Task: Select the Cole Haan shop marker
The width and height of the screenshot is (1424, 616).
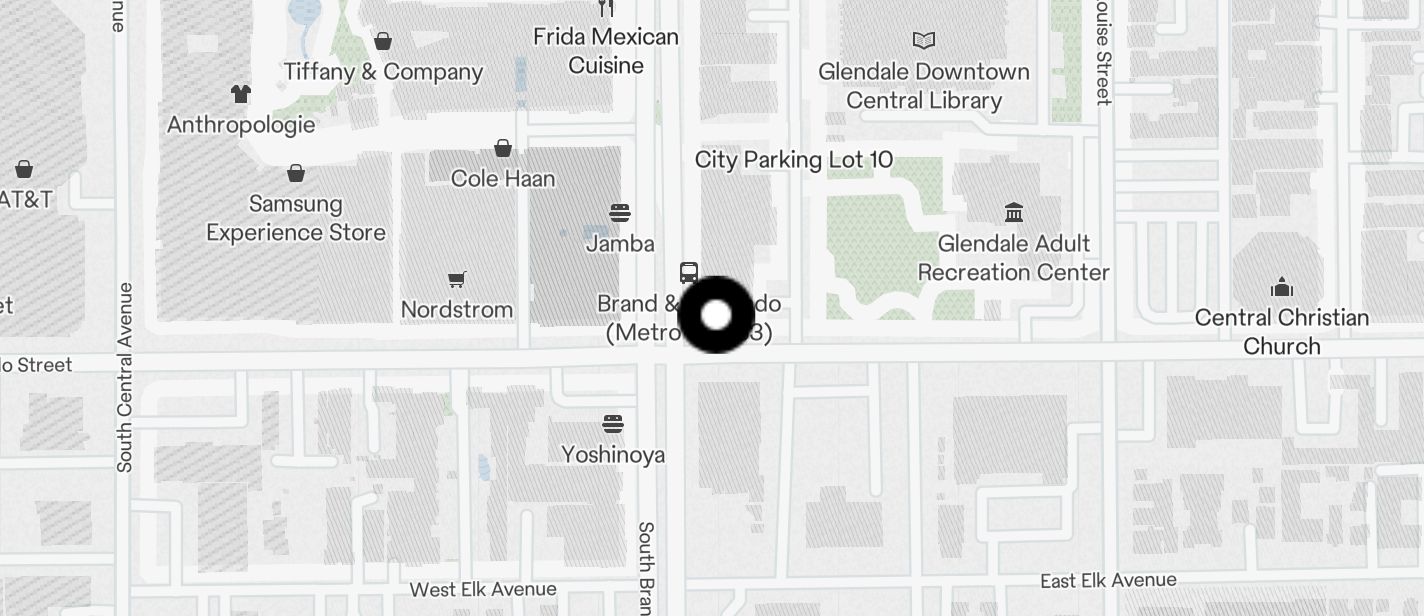Action: [x=503, y=149]
